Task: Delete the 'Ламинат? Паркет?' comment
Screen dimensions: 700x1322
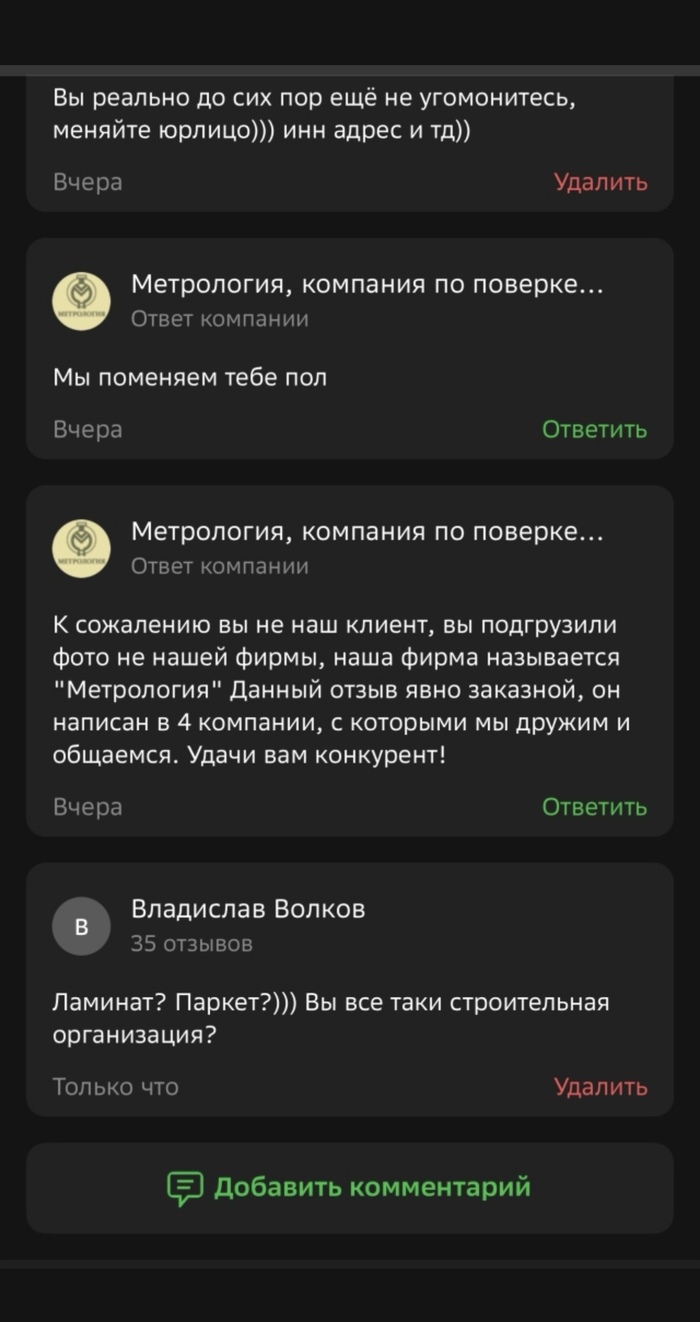Action: point(600,1086)
